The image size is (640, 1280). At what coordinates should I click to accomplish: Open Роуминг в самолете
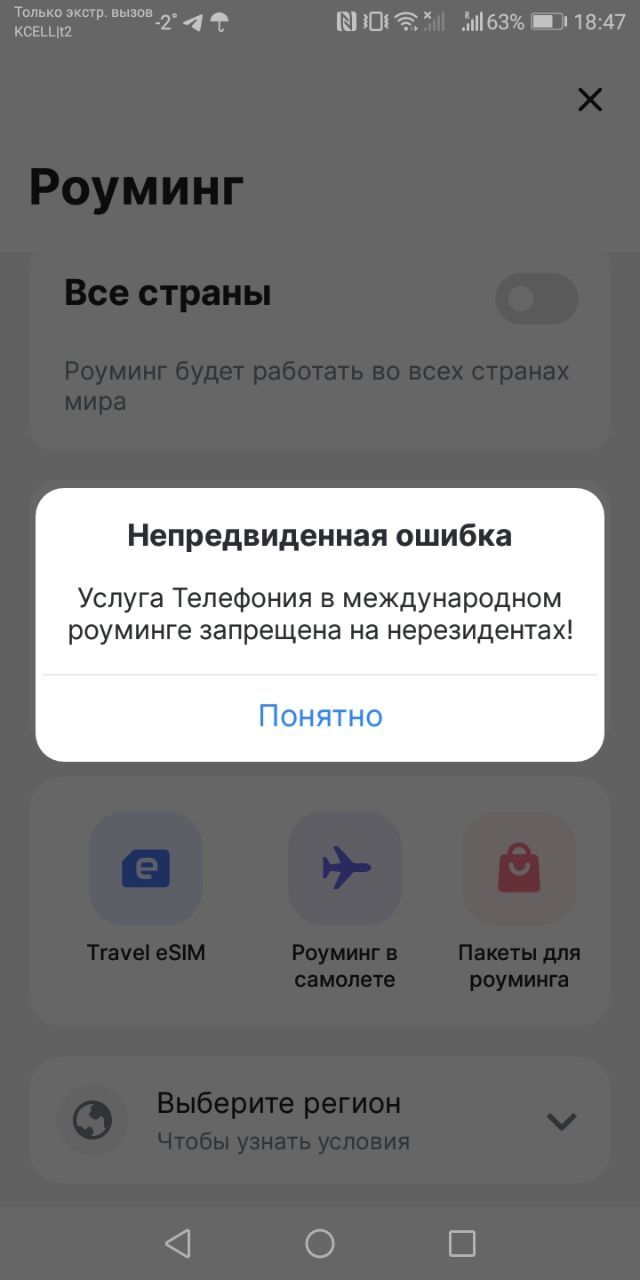344,868
